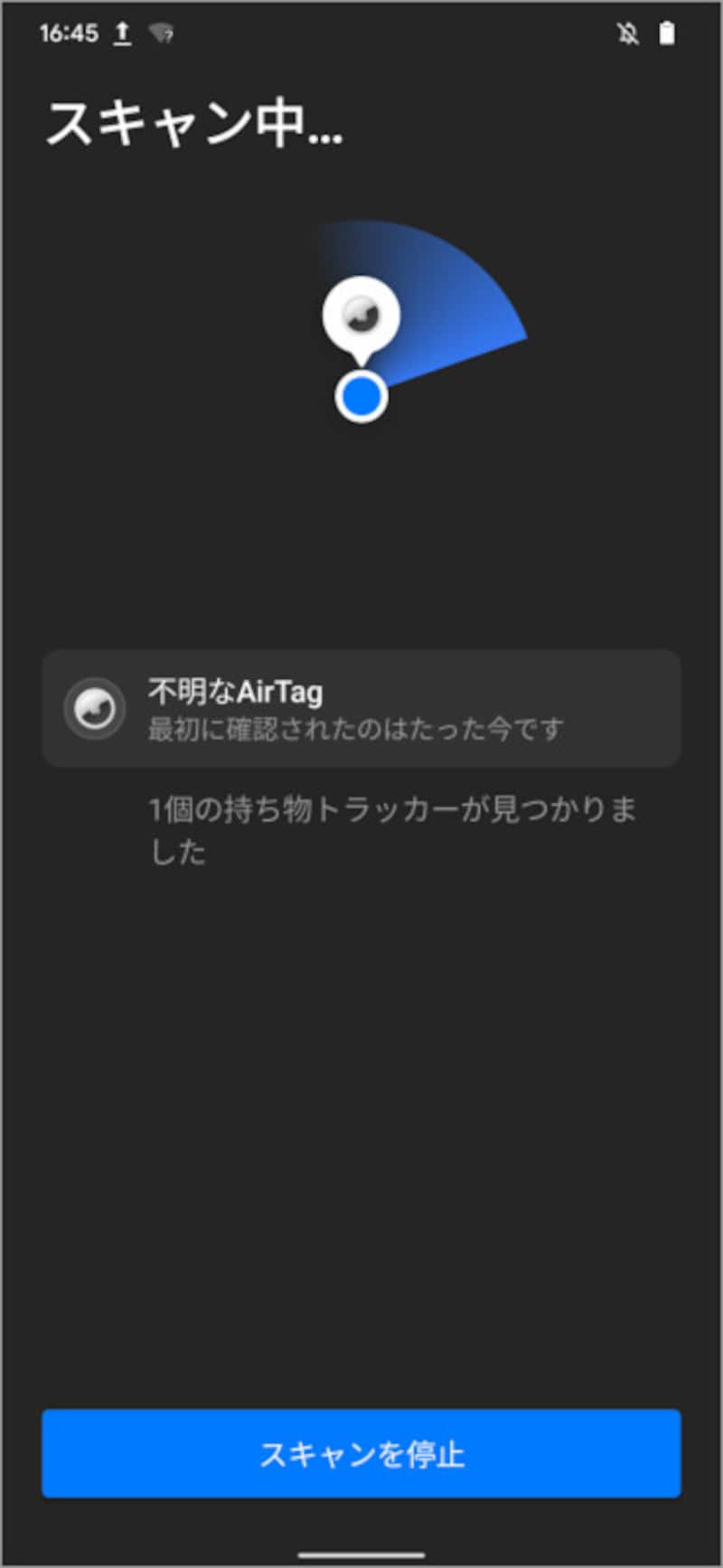Tap the AirTag device icon in the list
Viewport: 723px width, 1568px height.
coord(93,709)
